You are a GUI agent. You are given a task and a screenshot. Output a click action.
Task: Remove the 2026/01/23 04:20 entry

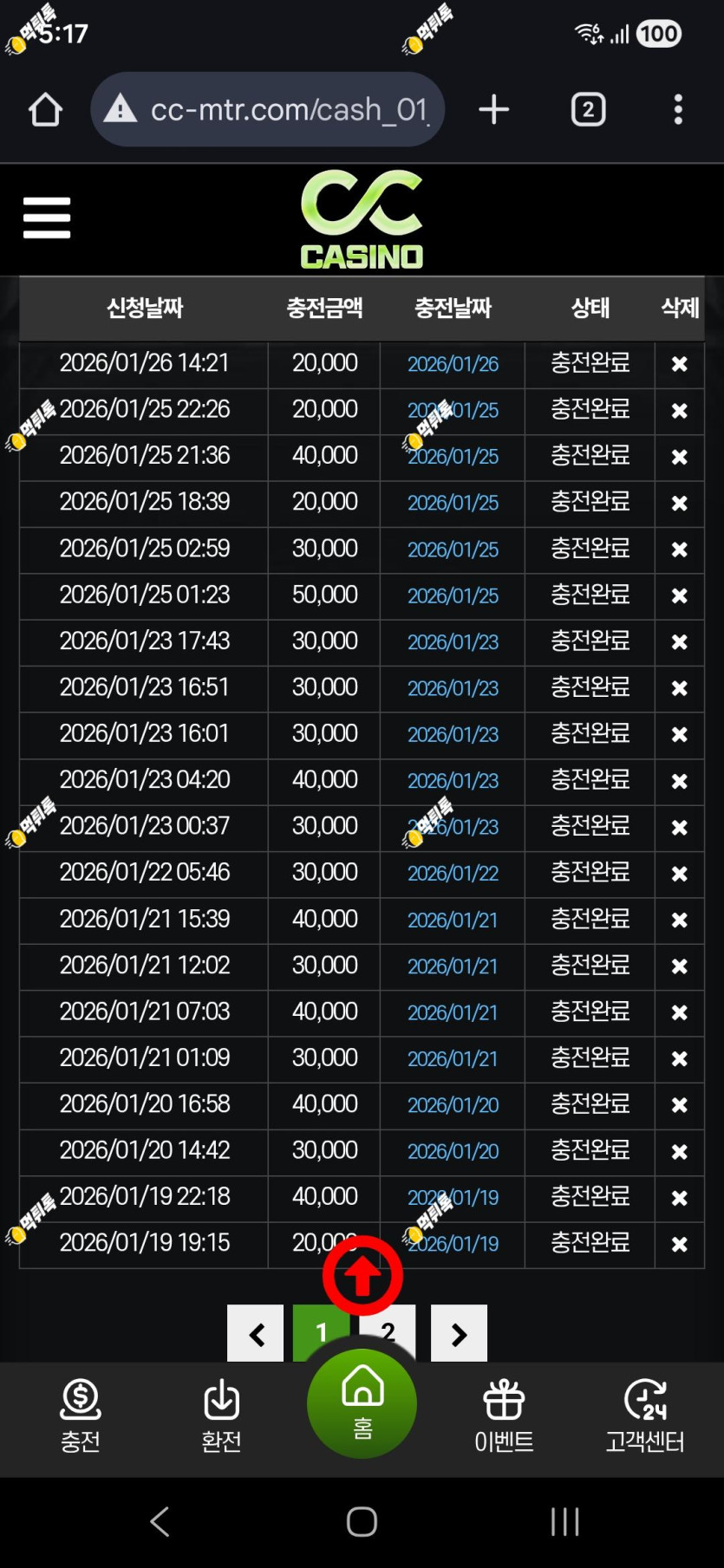tap(680, 781)
